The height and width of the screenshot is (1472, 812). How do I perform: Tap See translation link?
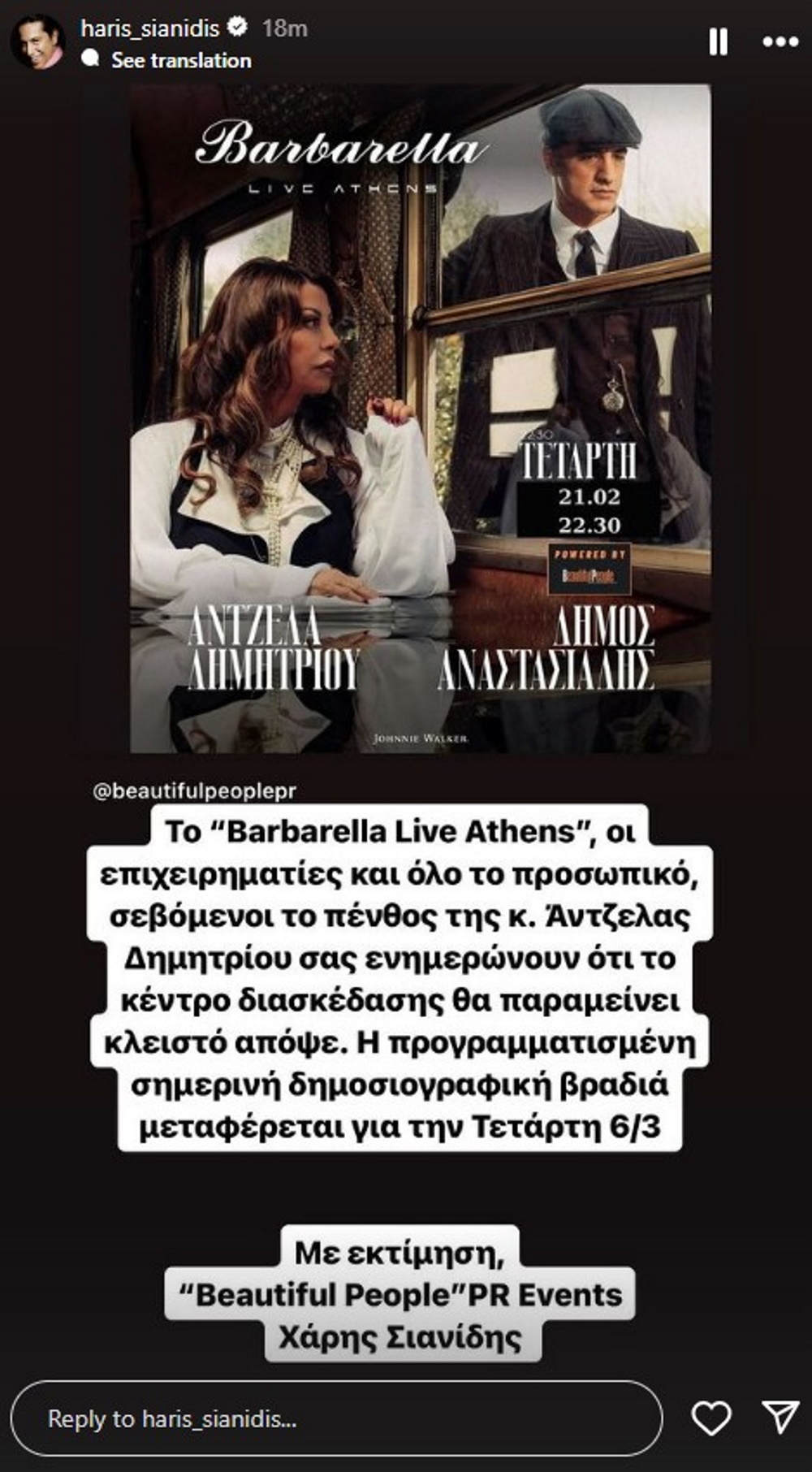[x=180, y=60]
